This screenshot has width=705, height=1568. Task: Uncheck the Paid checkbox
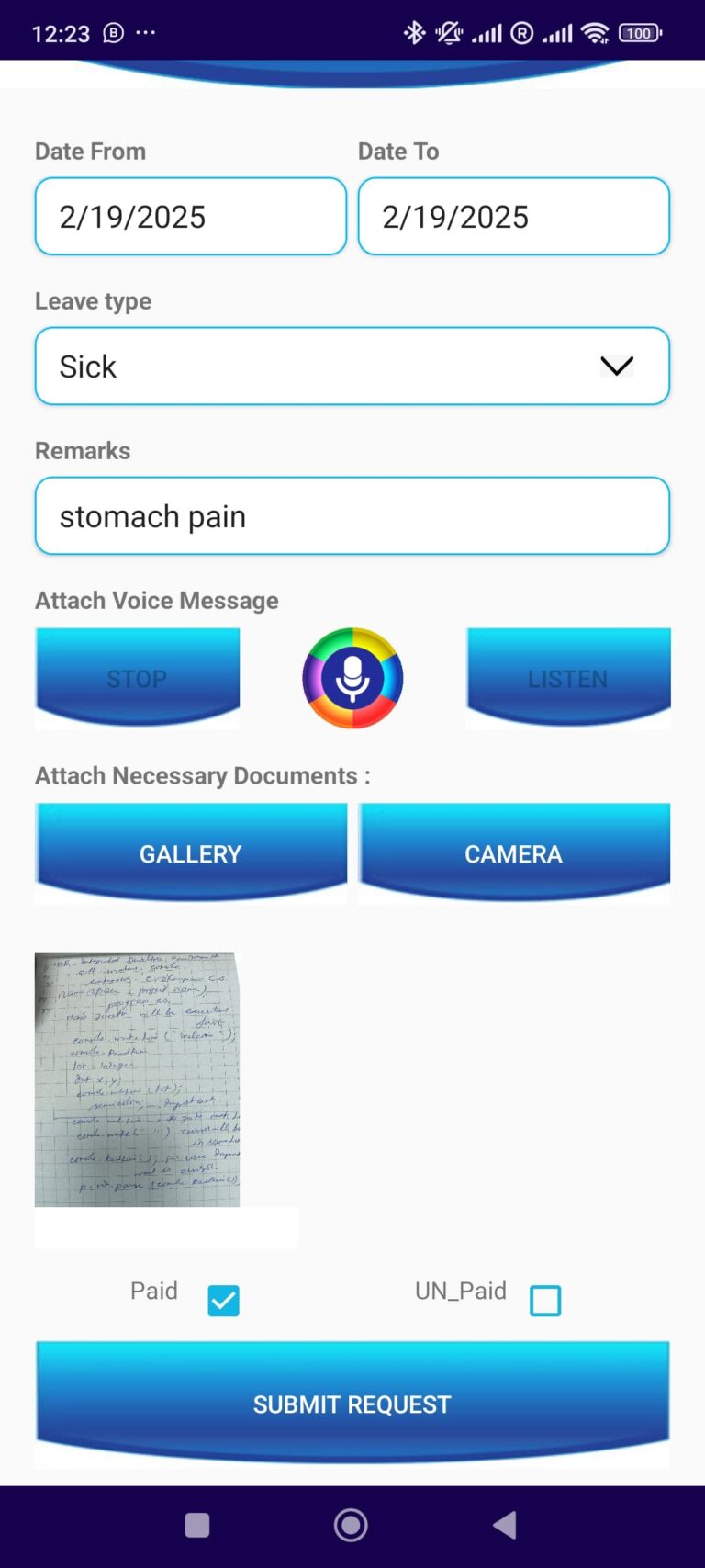224,1300
